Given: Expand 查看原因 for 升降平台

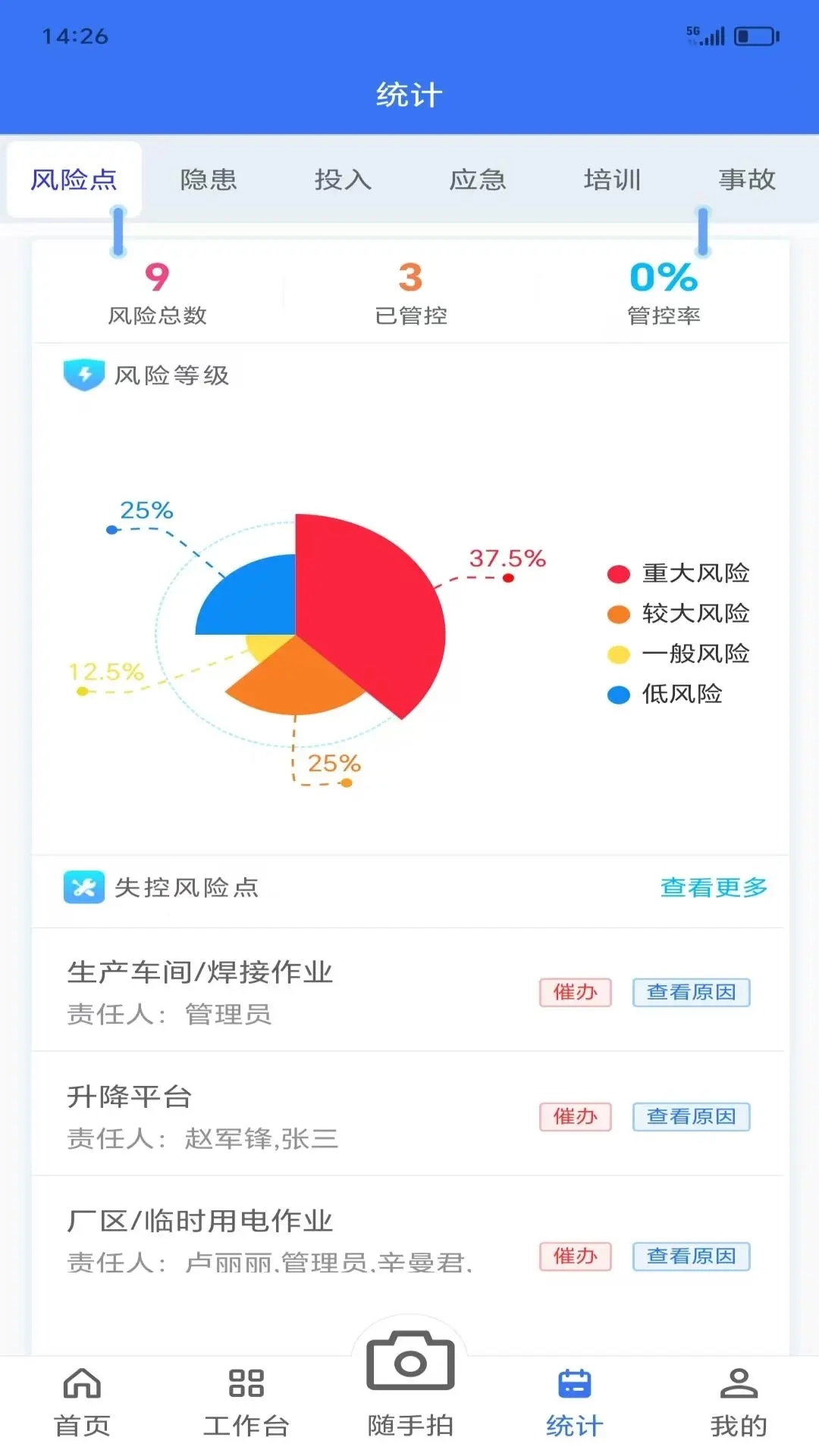Looking at the screenshot, I should [x=690, y=1117].
